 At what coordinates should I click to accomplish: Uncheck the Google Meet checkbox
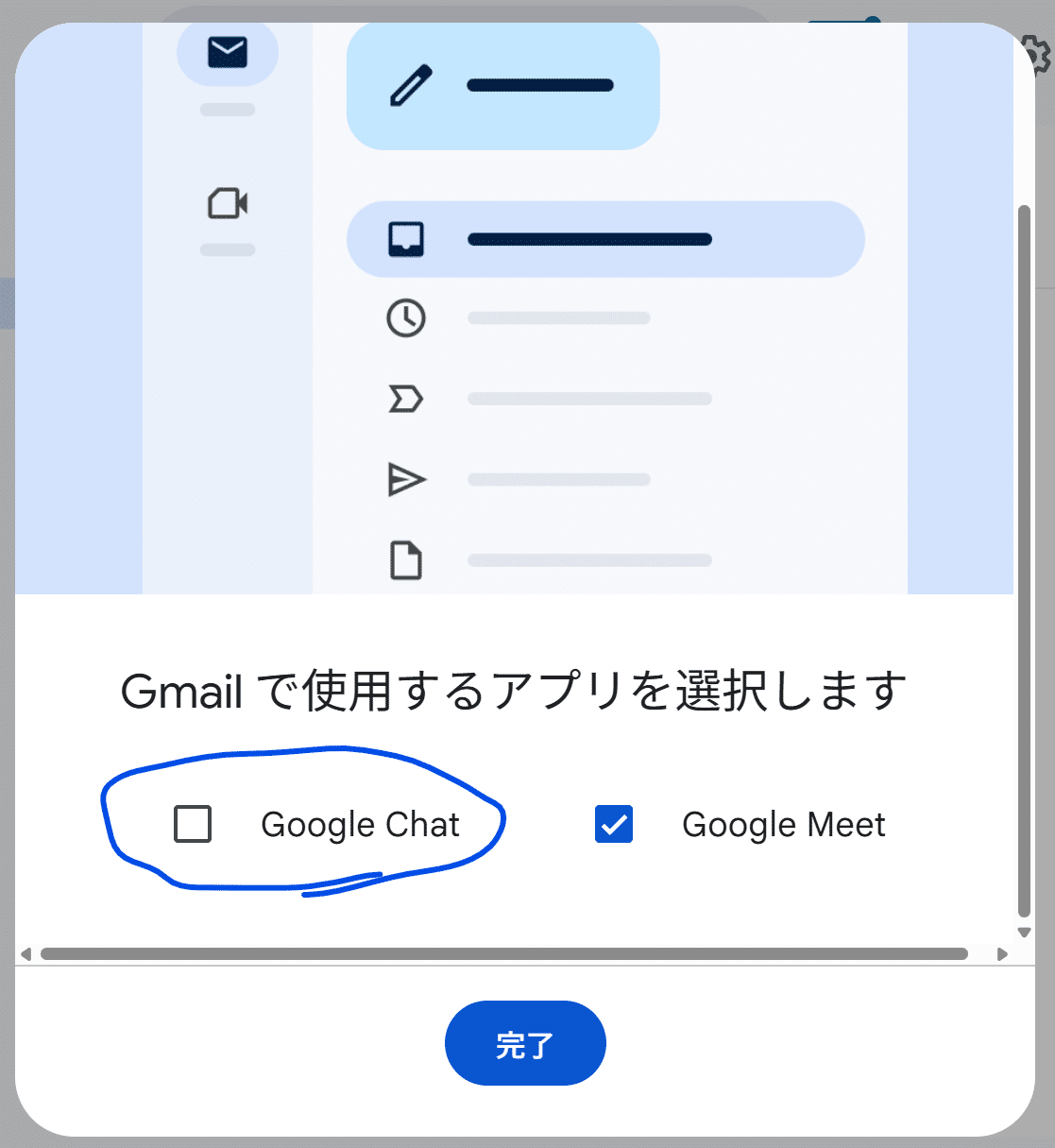tap(613, 824)
